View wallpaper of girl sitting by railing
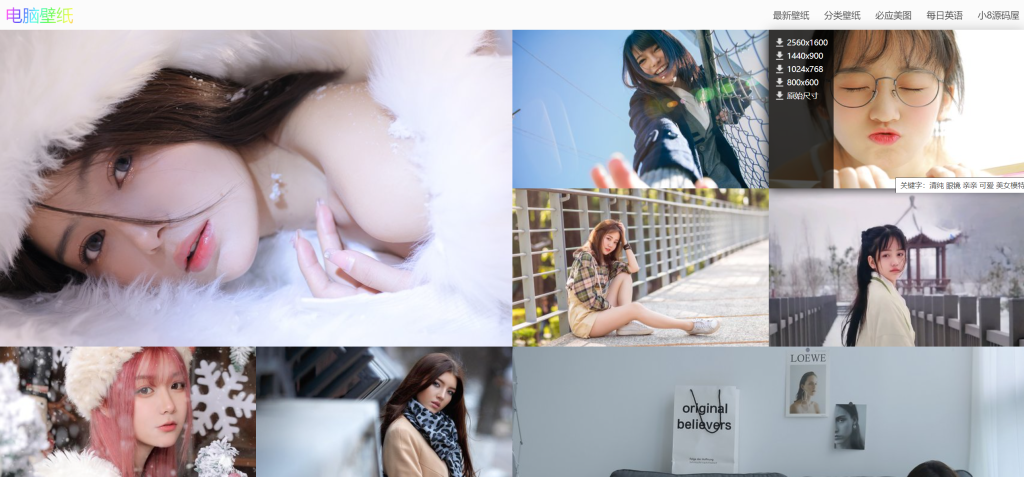Image resolution: width=1024 pixels, height=477 pixels. [x=640, y=267]
